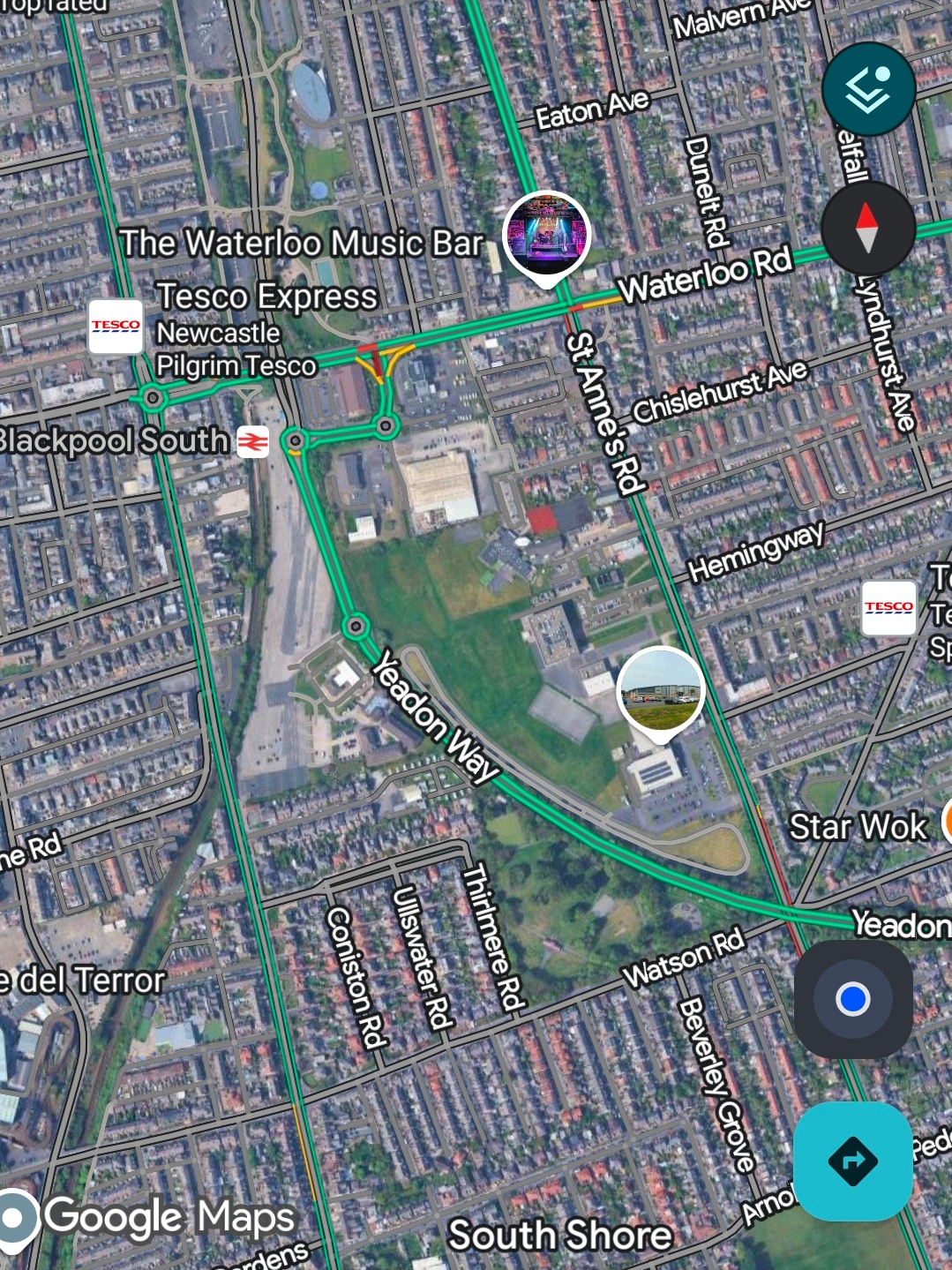Open the retail park photo pin

pyautogui.click(x=661, y=689)
